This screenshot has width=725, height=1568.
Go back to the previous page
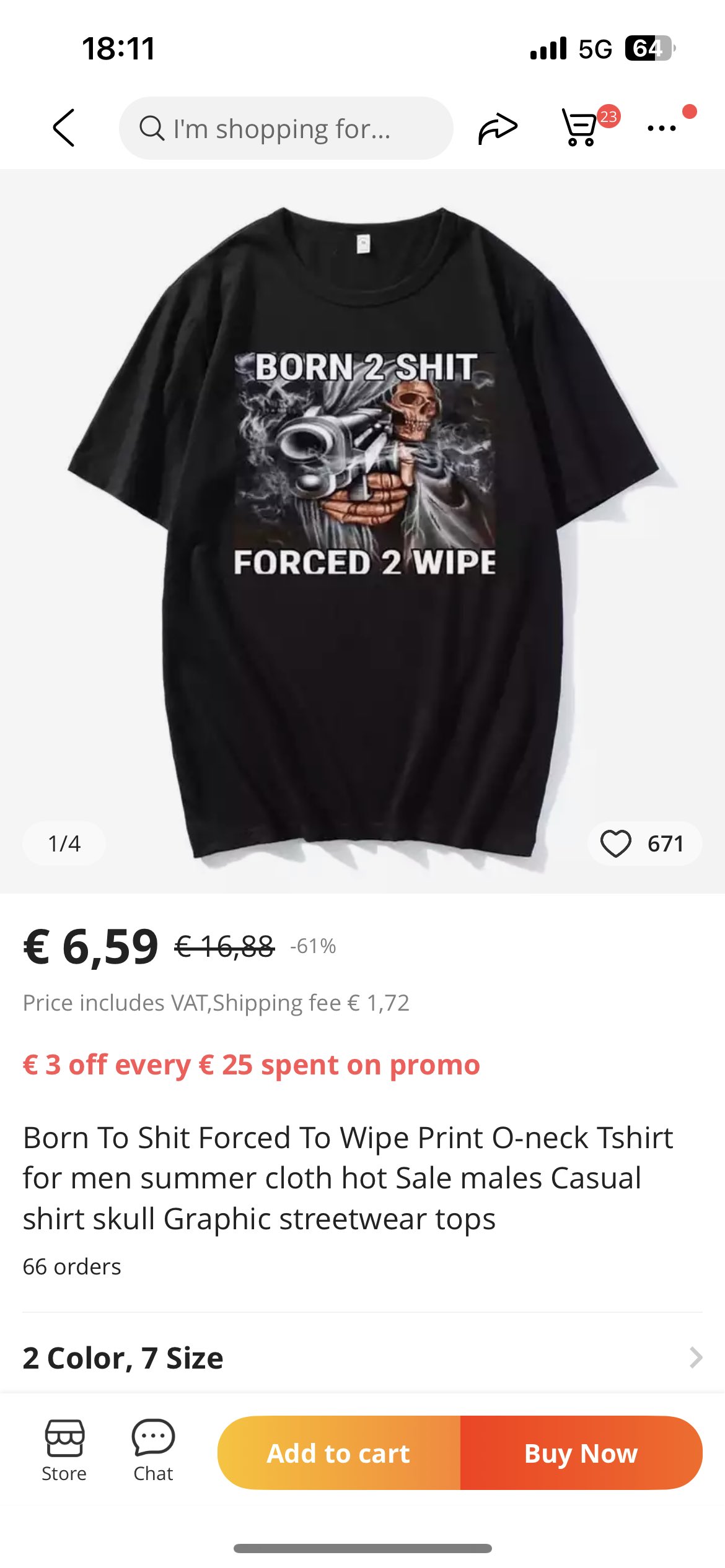pyautogui.click(x=64, y=128)
